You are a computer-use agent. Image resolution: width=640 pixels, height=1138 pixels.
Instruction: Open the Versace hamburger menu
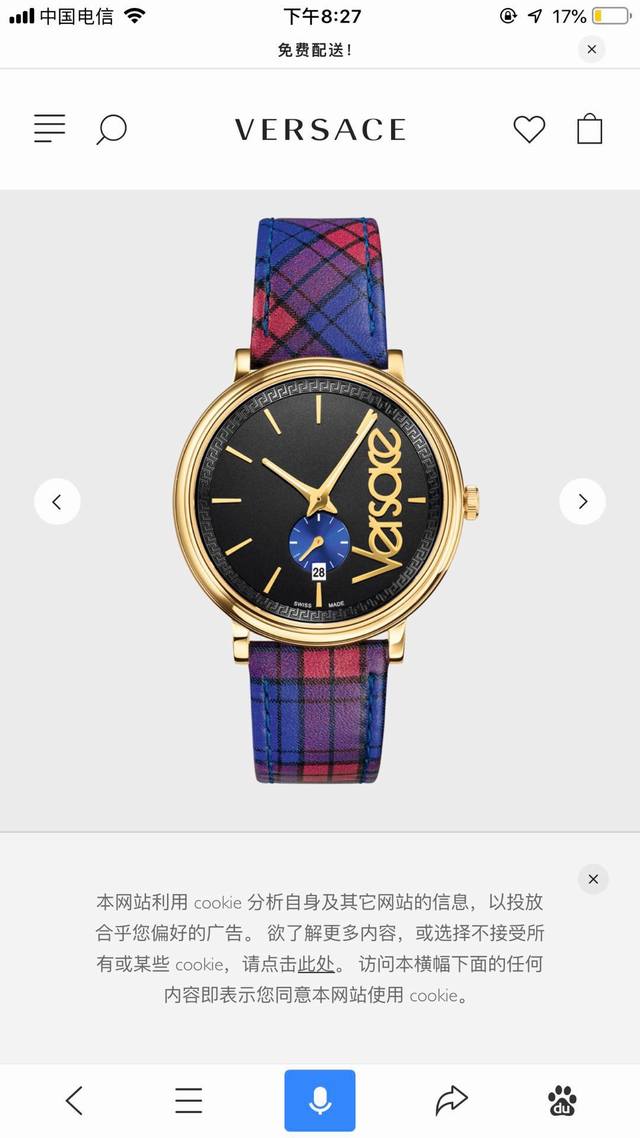tap(49, 128)
